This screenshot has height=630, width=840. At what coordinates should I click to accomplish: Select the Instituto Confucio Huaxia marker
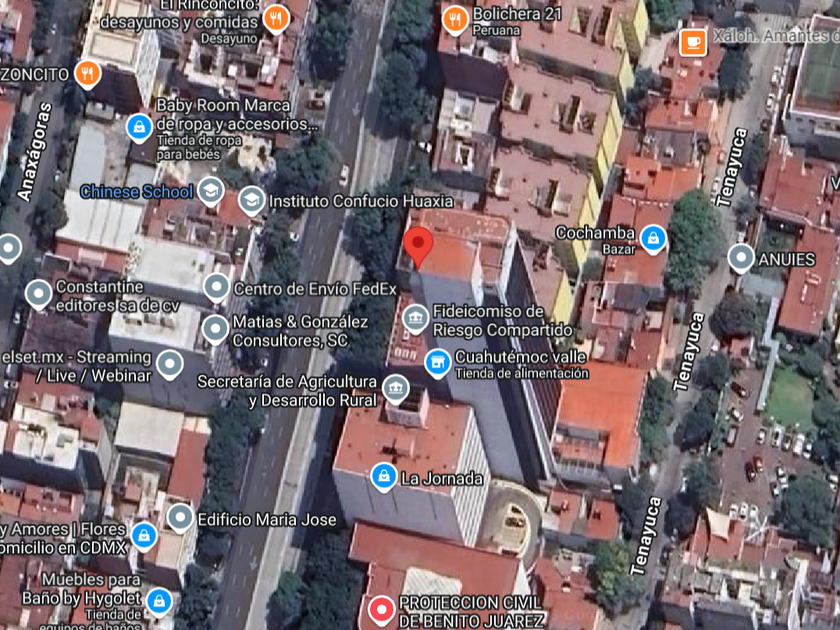[x=251, y=201]
